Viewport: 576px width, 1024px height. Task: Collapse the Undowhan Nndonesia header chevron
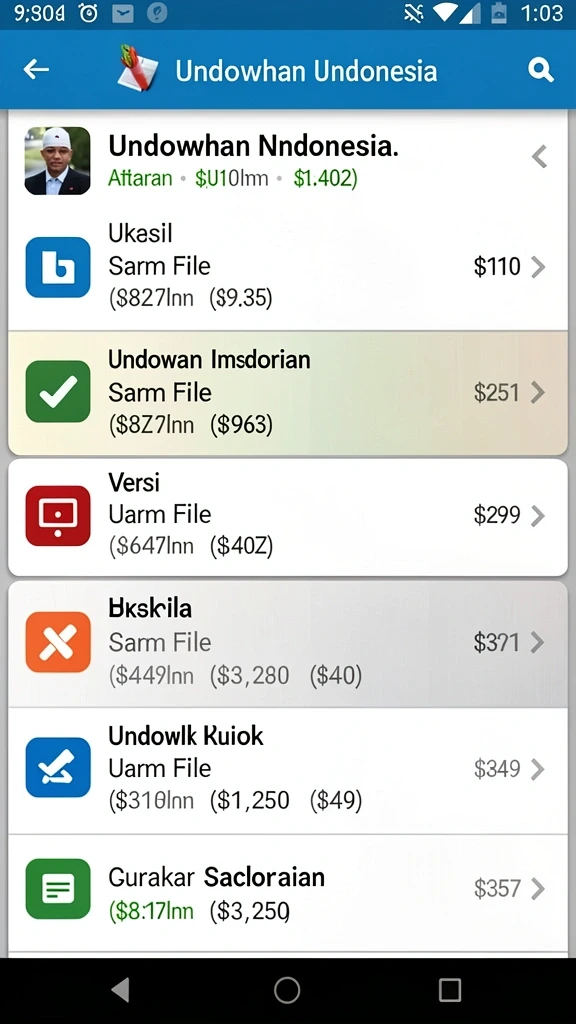pyautogui.click(x=539, y=157)
